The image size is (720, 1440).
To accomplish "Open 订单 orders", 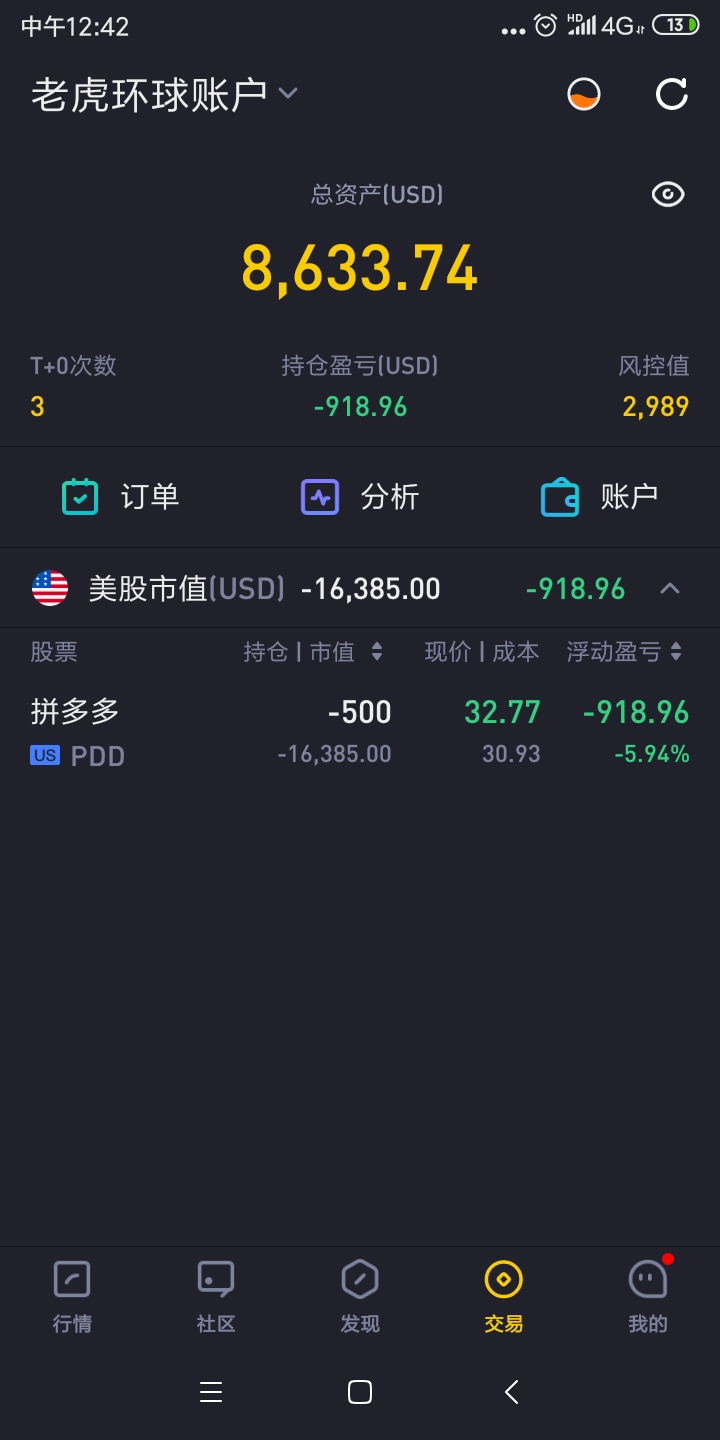I will click(x=120, y=496).
